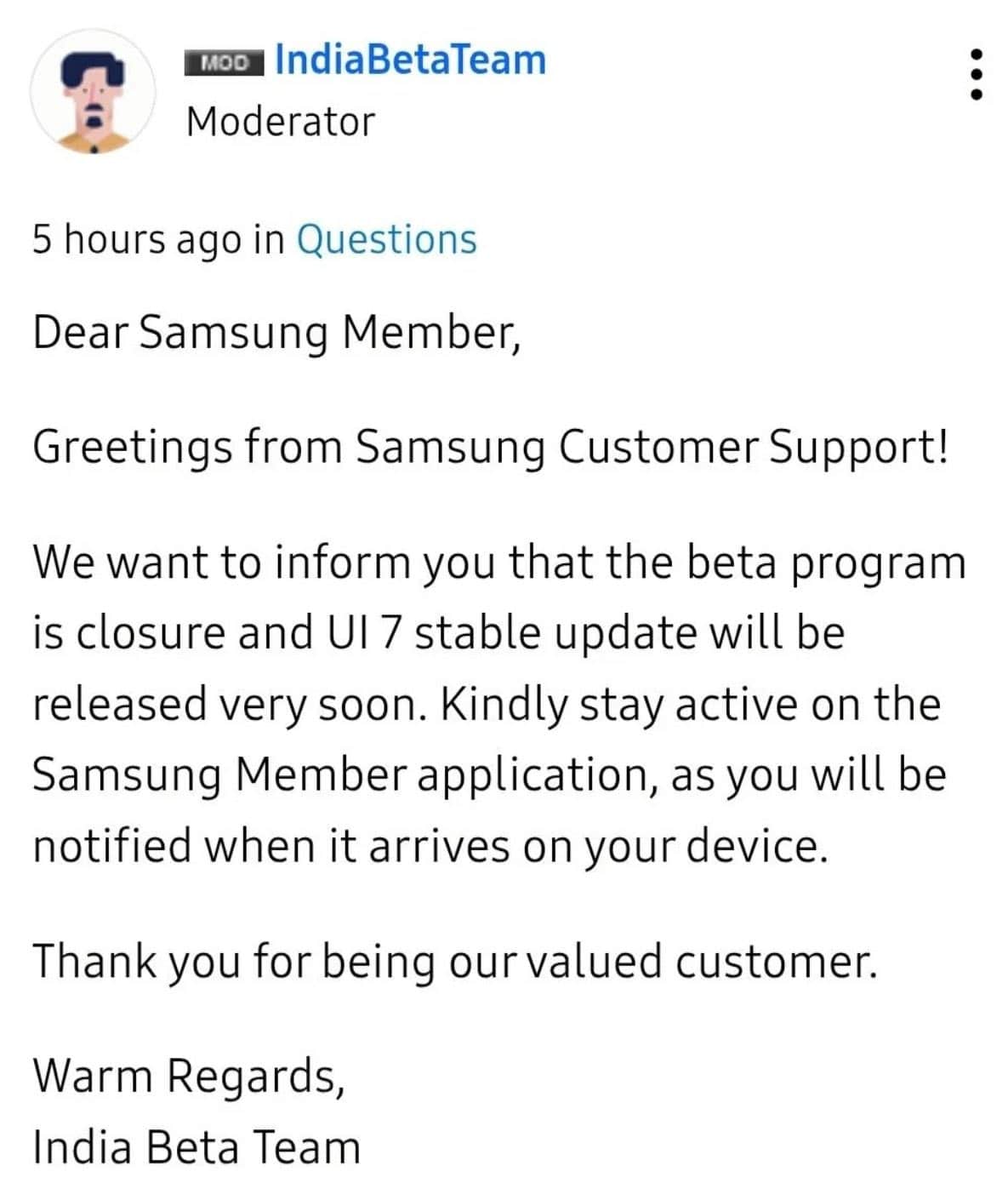
Task: Tap the moderator's avatar picture
Action: (93, 92)
